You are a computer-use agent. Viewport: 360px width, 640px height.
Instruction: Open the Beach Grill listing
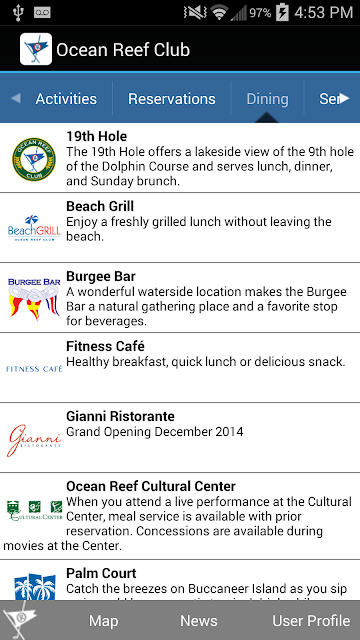point(180,228)
